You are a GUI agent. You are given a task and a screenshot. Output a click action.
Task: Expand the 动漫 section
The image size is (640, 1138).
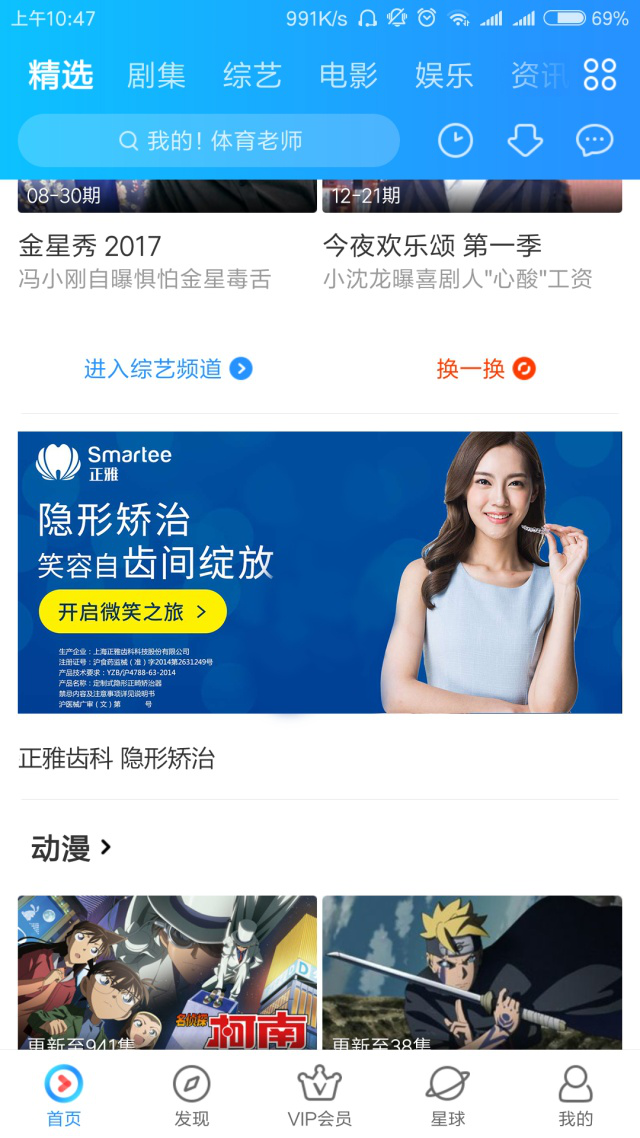click(x=72, y=849)
